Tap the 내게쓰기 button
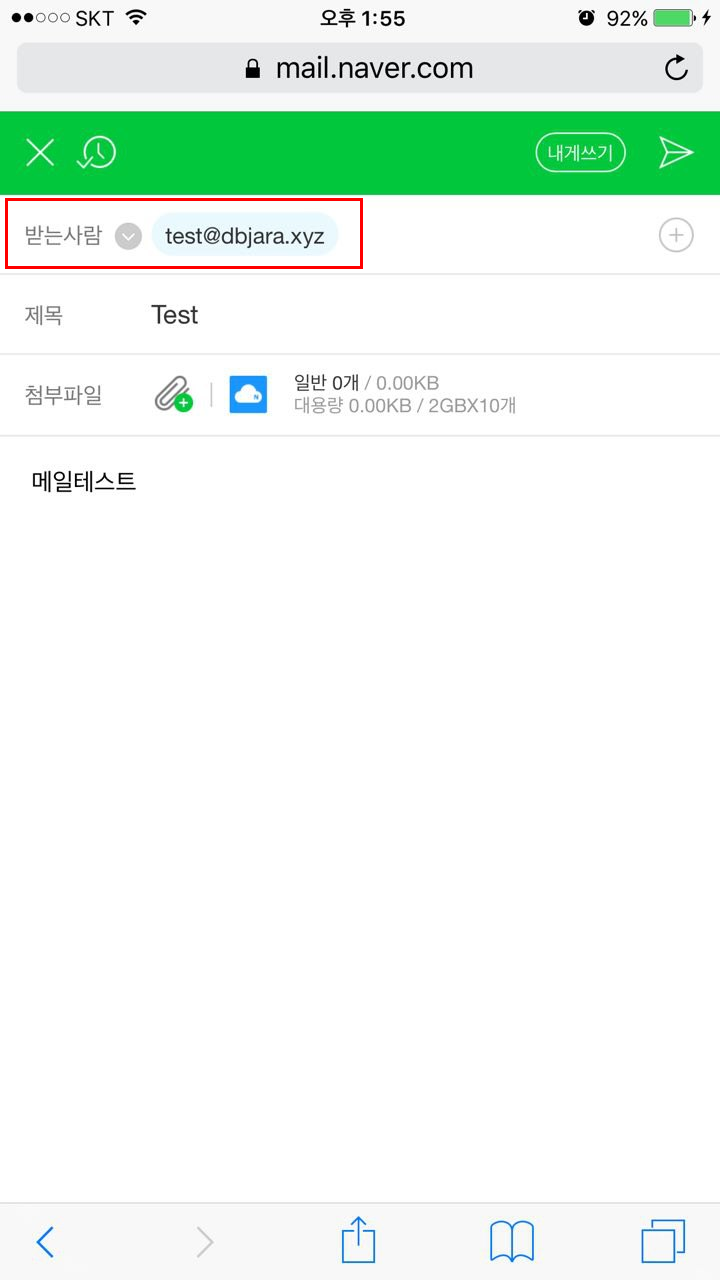Image resolution: width=724 pixels, height=1280 pixels. point(581,153)
